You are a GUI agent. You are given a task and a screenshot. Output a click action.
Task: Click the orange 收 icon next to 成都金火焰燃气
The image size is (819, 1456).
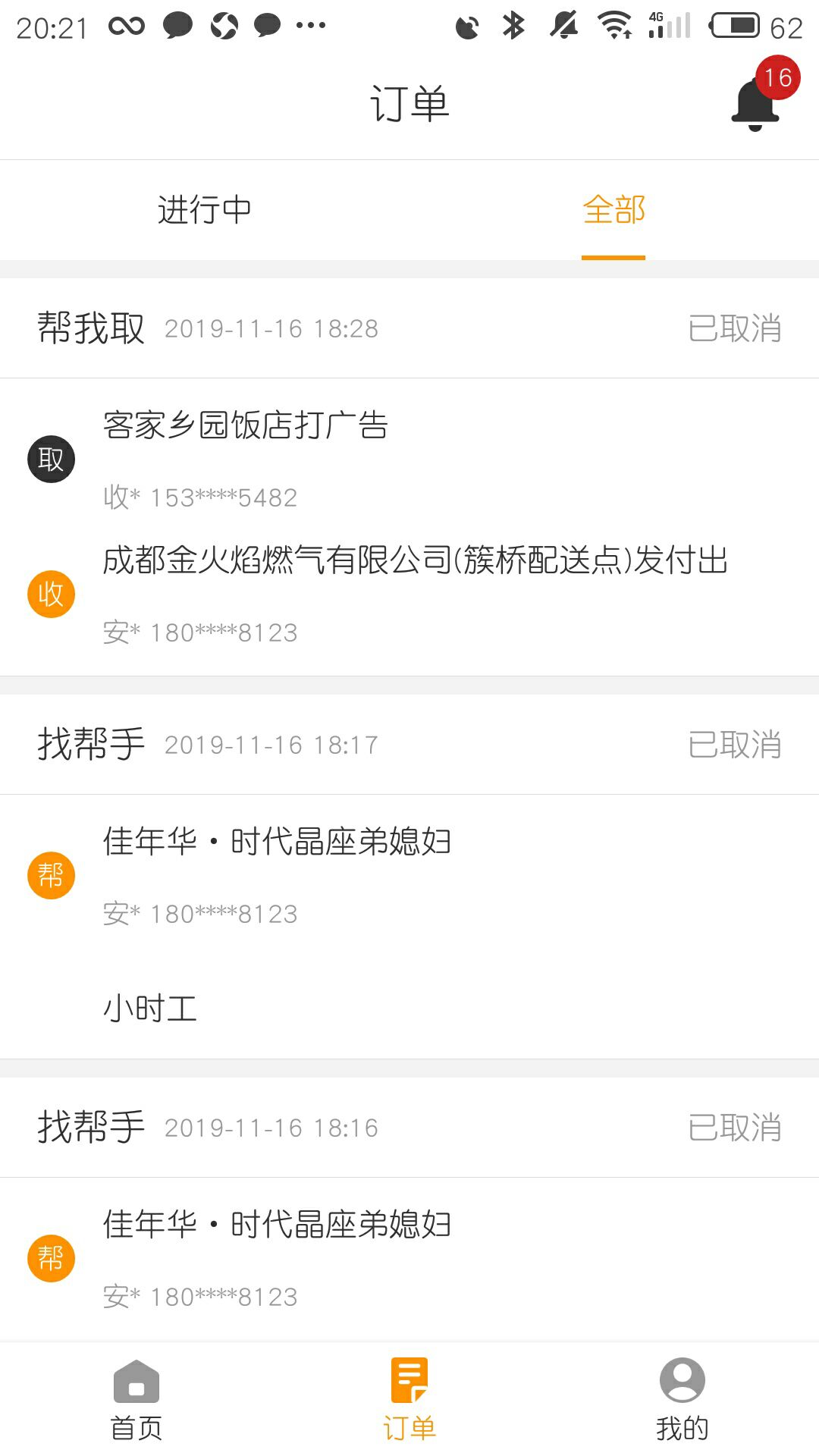50,594
